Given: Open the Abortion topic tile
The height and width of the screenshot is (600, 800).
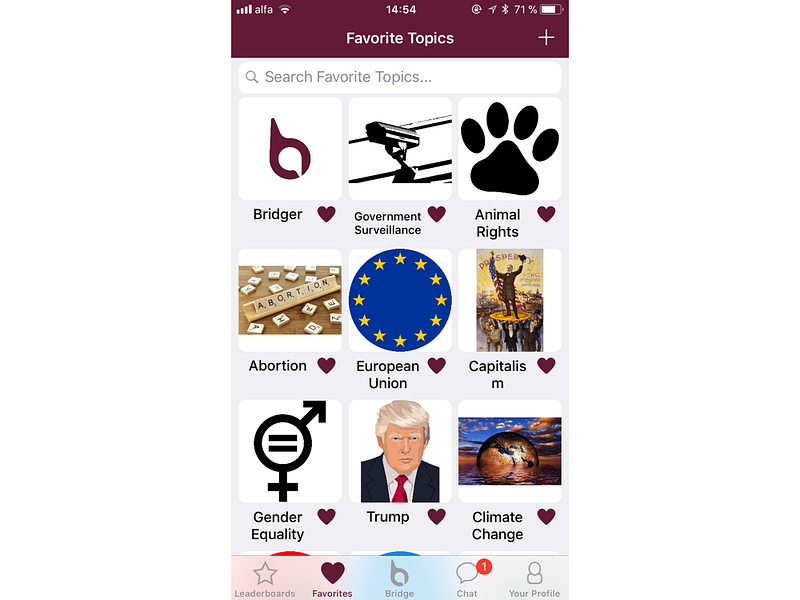Looking at the screenshot, I should pos(290,300).
